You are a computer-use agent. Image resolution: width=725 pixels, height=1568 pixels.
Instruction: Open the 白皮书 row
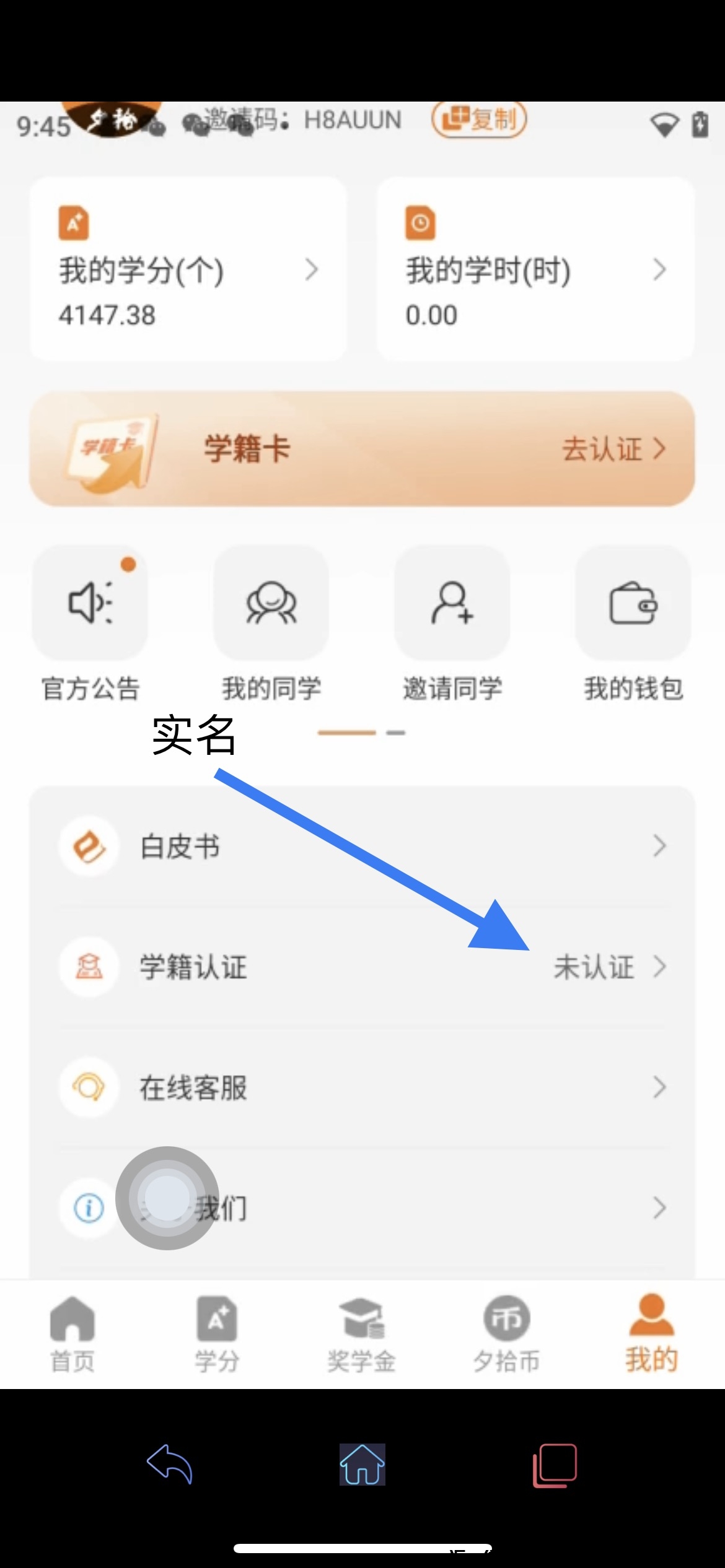pyautogui.click(x=362, y=847)
